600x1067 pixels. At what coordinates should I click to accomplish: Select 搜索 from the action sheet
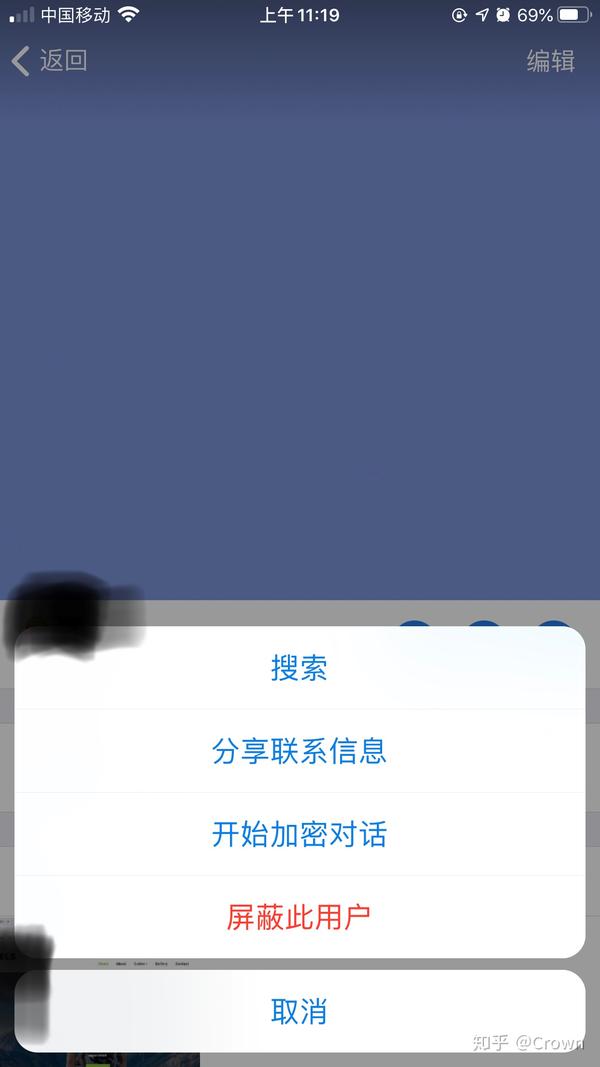(299, 668)
